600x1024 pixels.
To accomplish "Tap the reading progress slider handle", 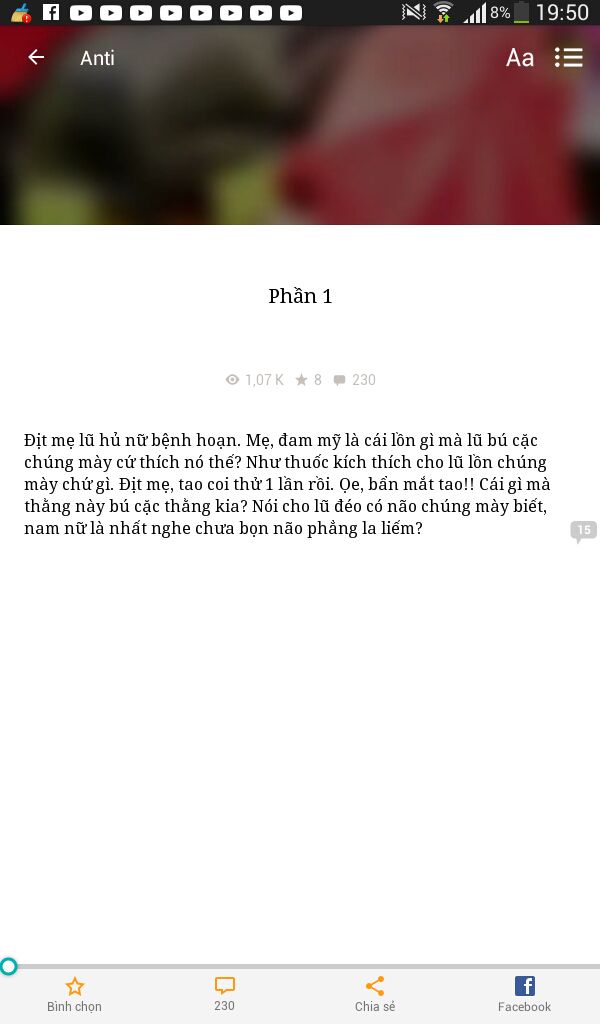I will tap(9, 966).
